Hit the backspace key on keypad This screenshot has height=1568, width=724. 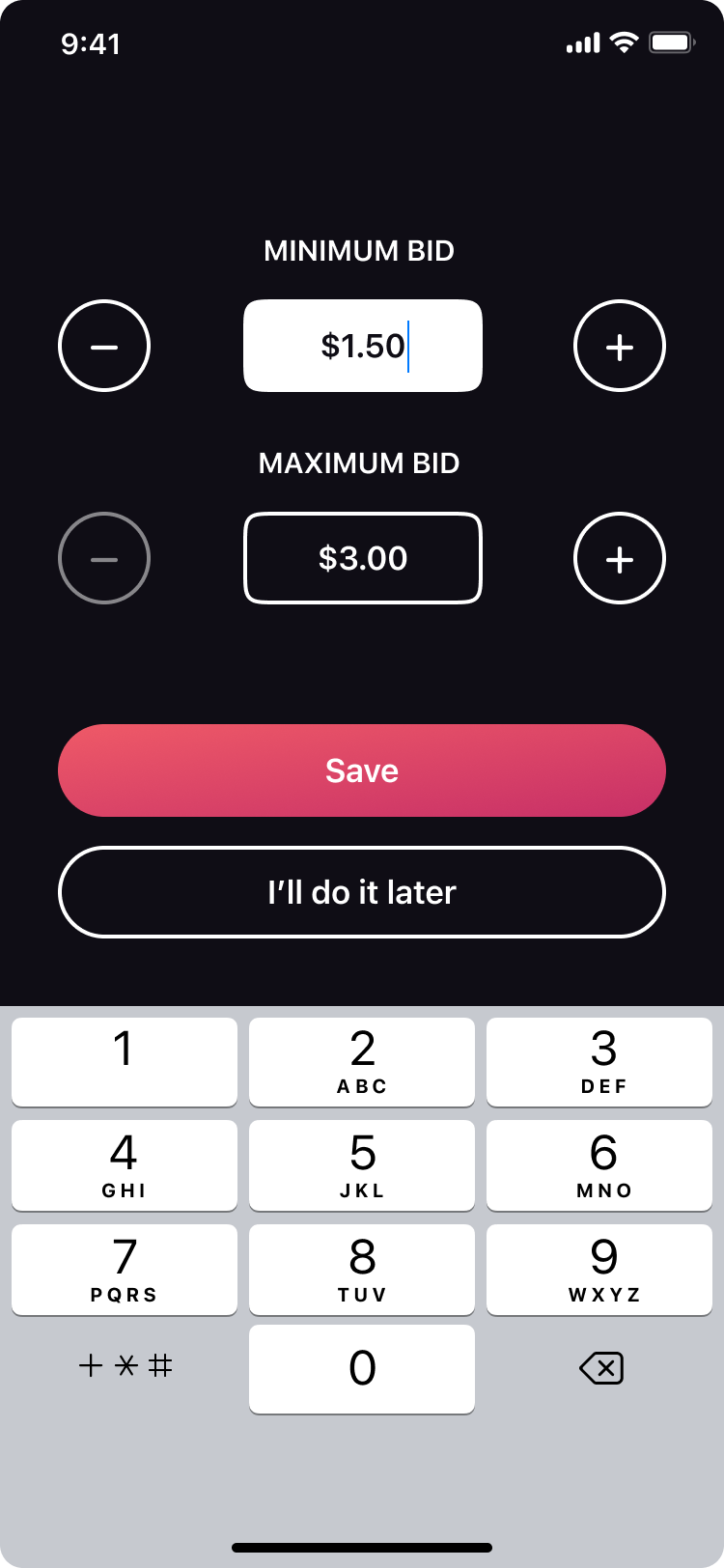pos(600,1368)
